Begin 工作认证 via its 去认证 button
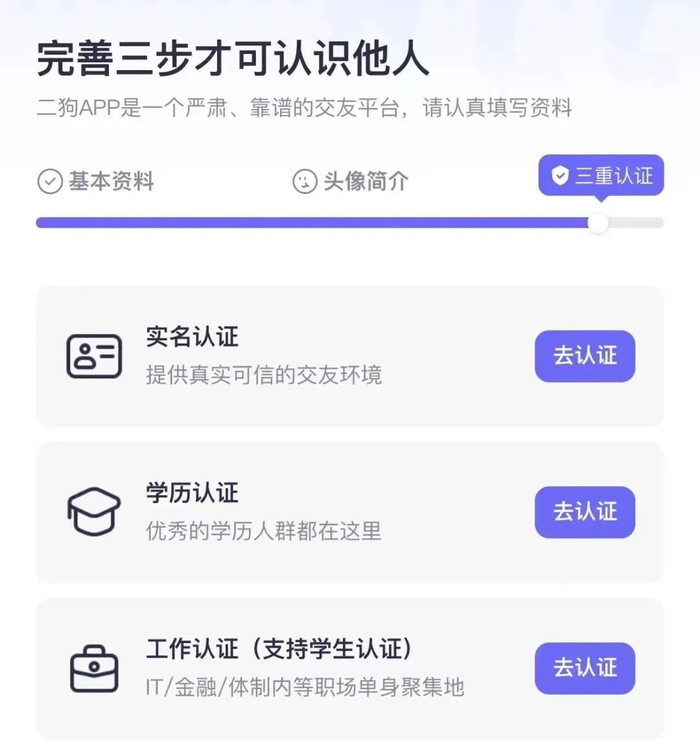This screenshot has width=700, height=745. [x=585, y=668]
